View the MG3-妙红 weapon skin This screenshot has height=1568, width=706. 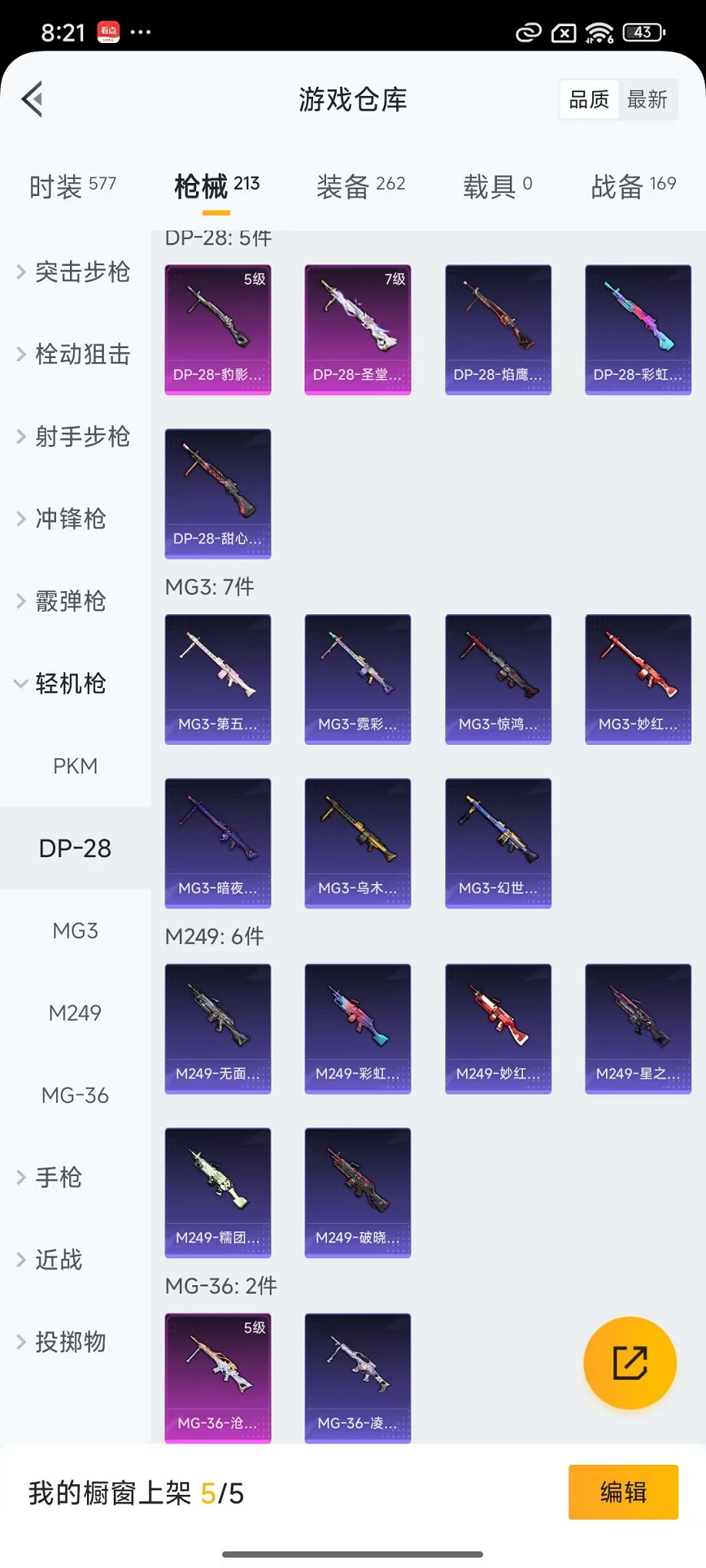click(x=638, y=679)
